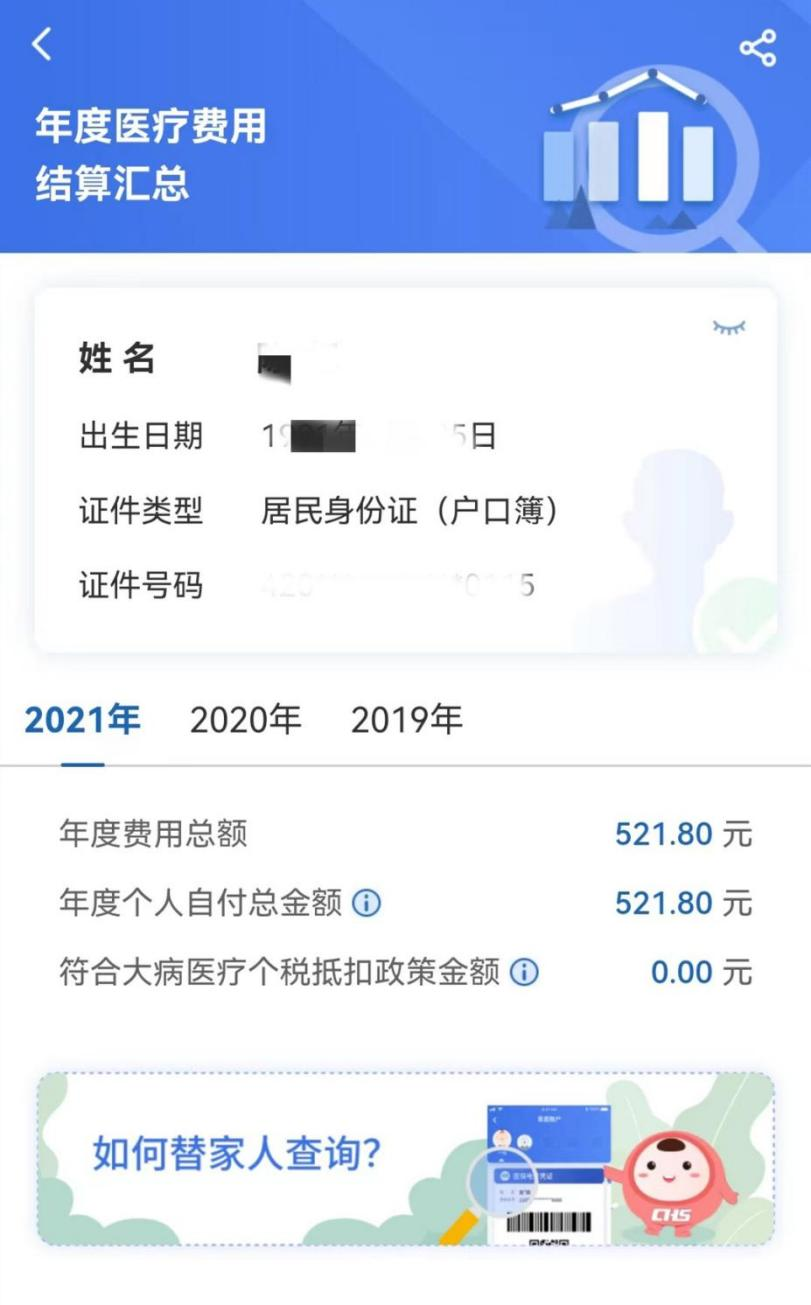Open info icon beside 年度个人自付总金额
Viewport: 811px width, 1305px height.
pos(367,903)
